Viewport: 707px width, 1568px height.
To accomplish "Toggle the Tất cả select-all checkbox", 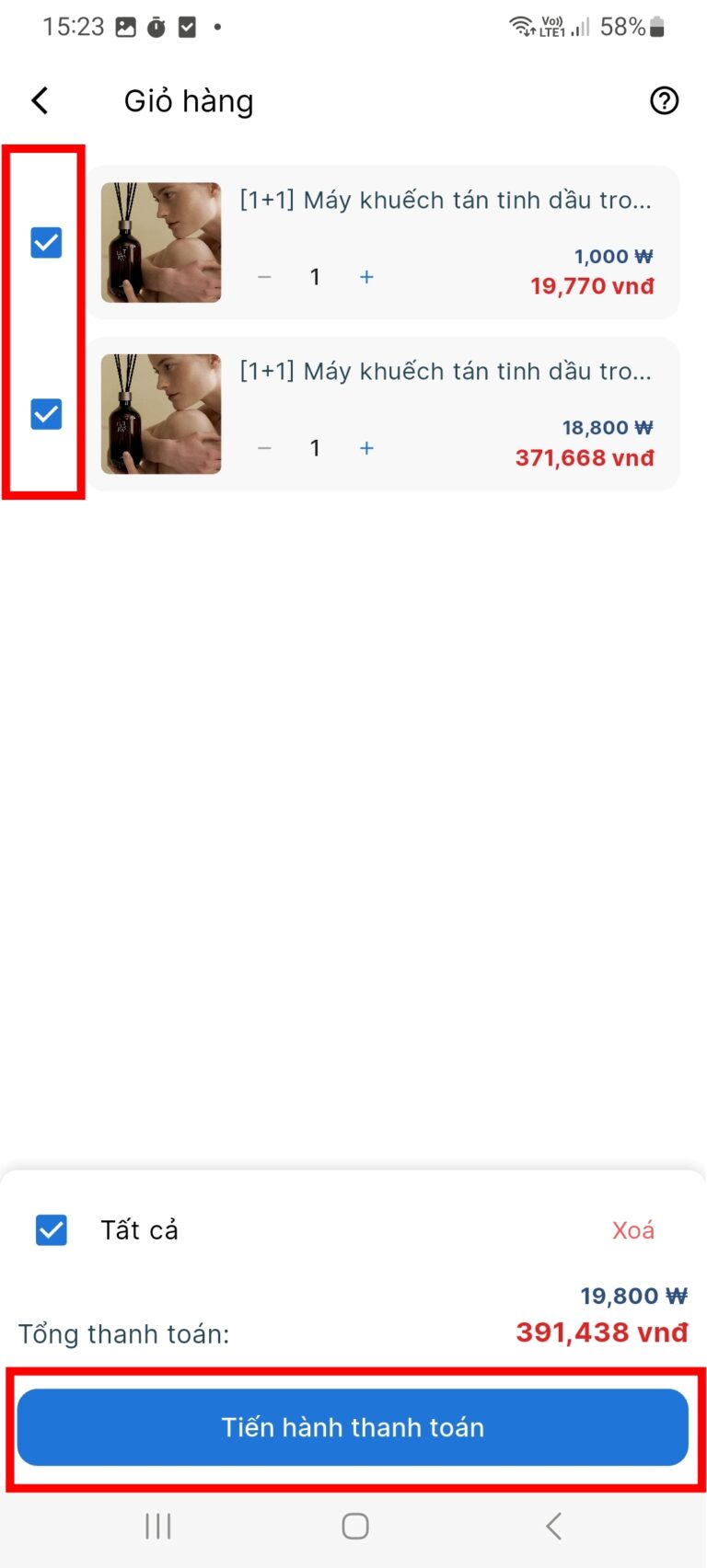I will tap(52, 1230).
